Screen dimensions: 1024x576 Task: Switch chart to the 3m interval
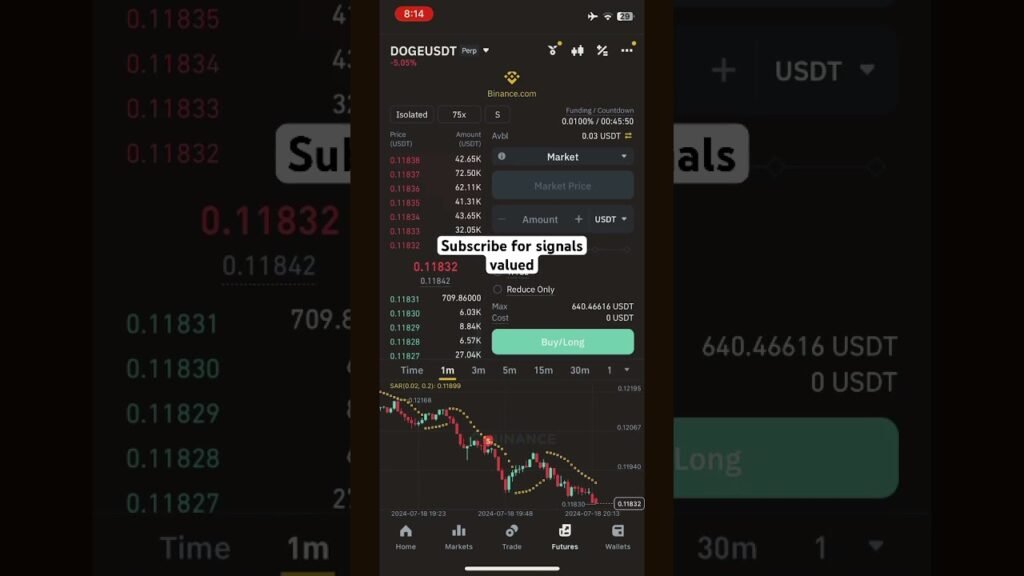[x=478, y=370]
